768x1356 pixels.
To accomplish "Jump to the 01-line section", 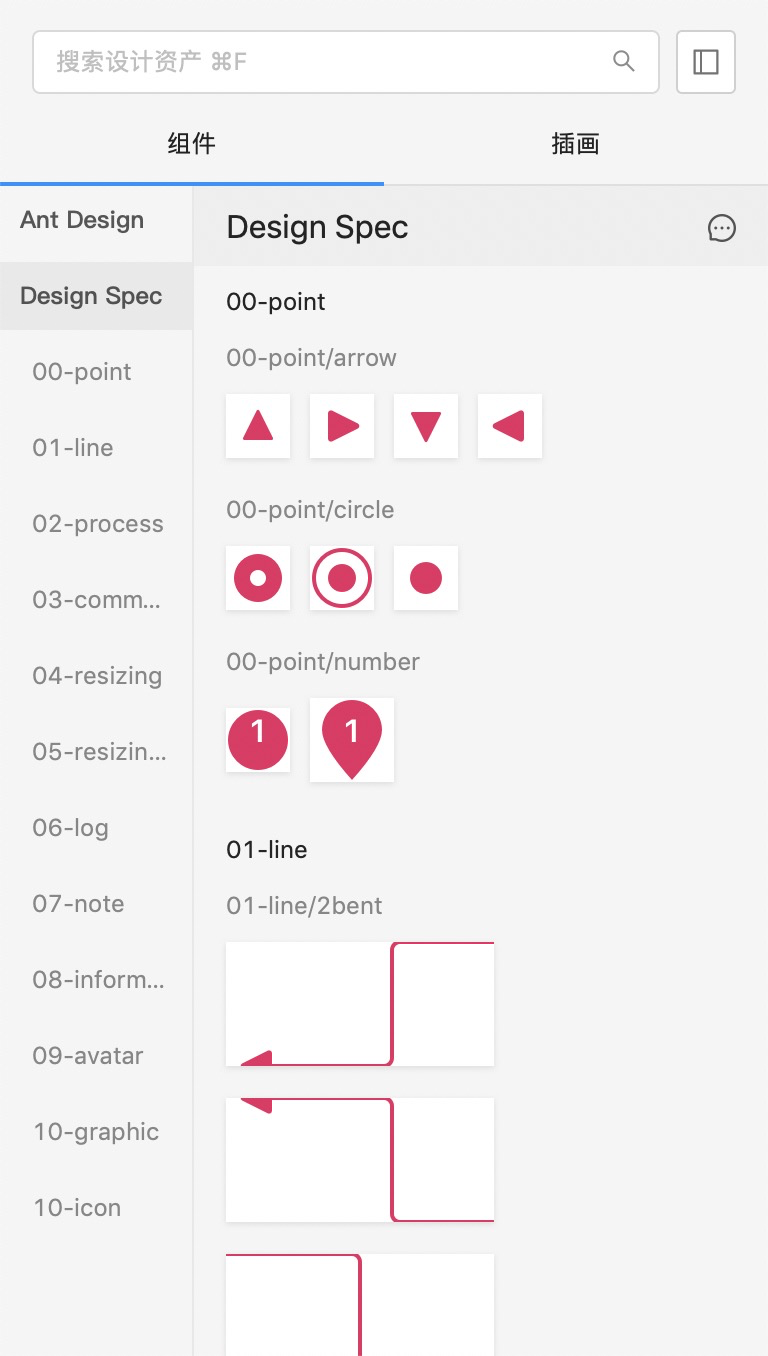I will point(73,448).
